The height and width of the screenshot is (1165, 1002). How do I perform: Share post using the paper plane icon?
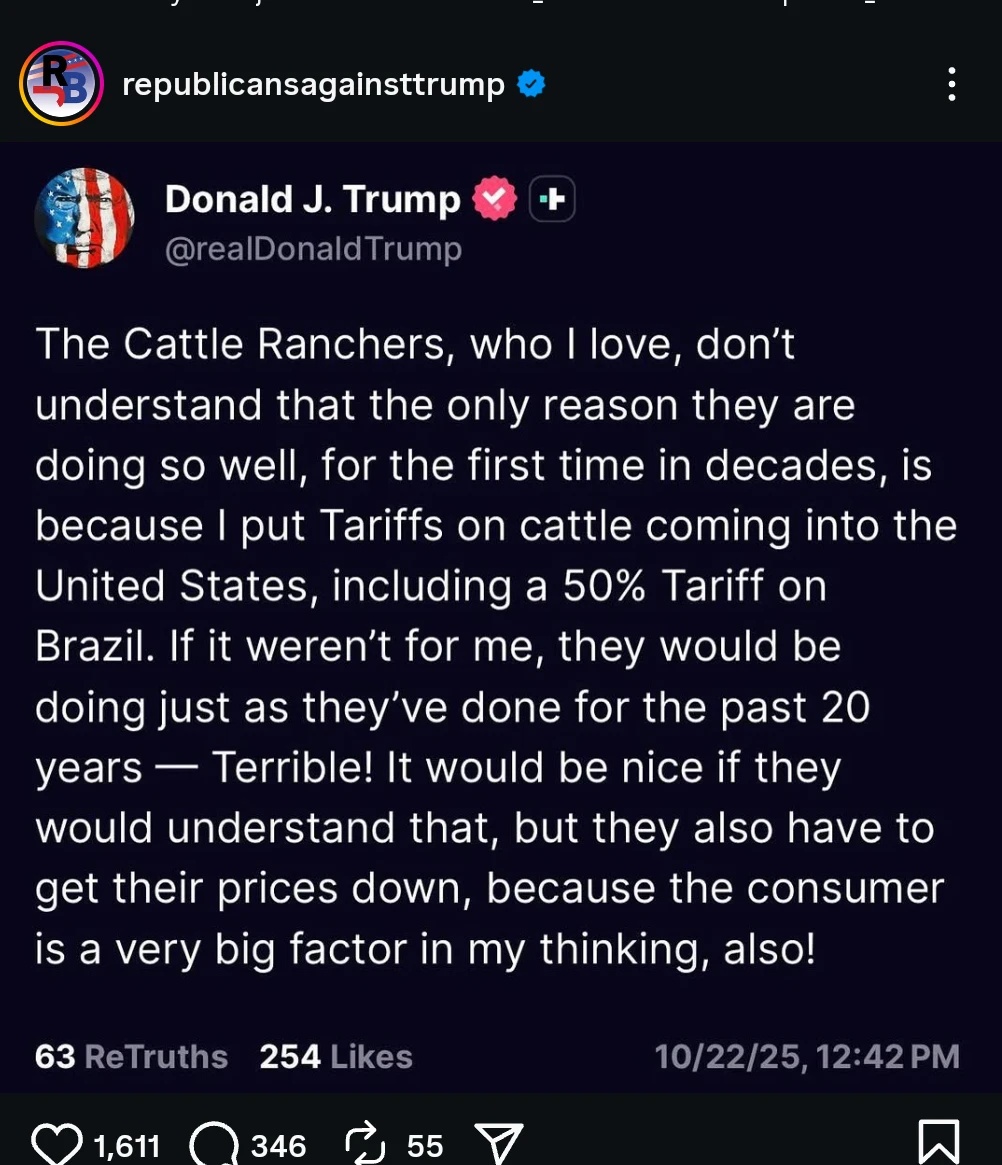(x=498, y=1142)
